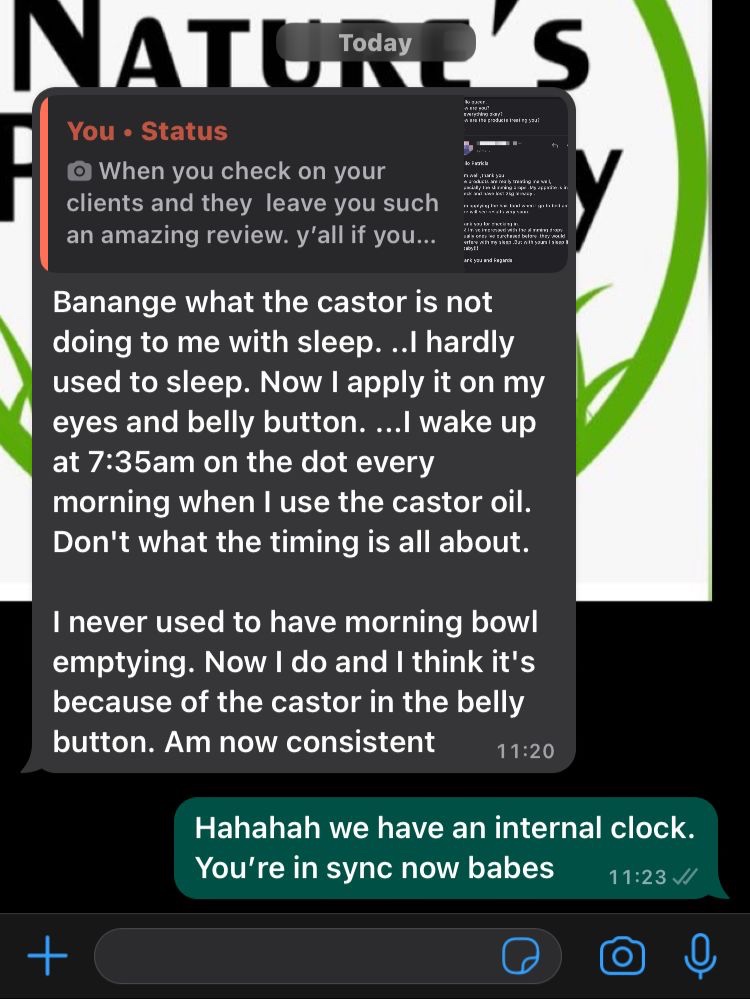750x999 pixels.
Task: Open the camera to take a photo
Action: [622, 957]
